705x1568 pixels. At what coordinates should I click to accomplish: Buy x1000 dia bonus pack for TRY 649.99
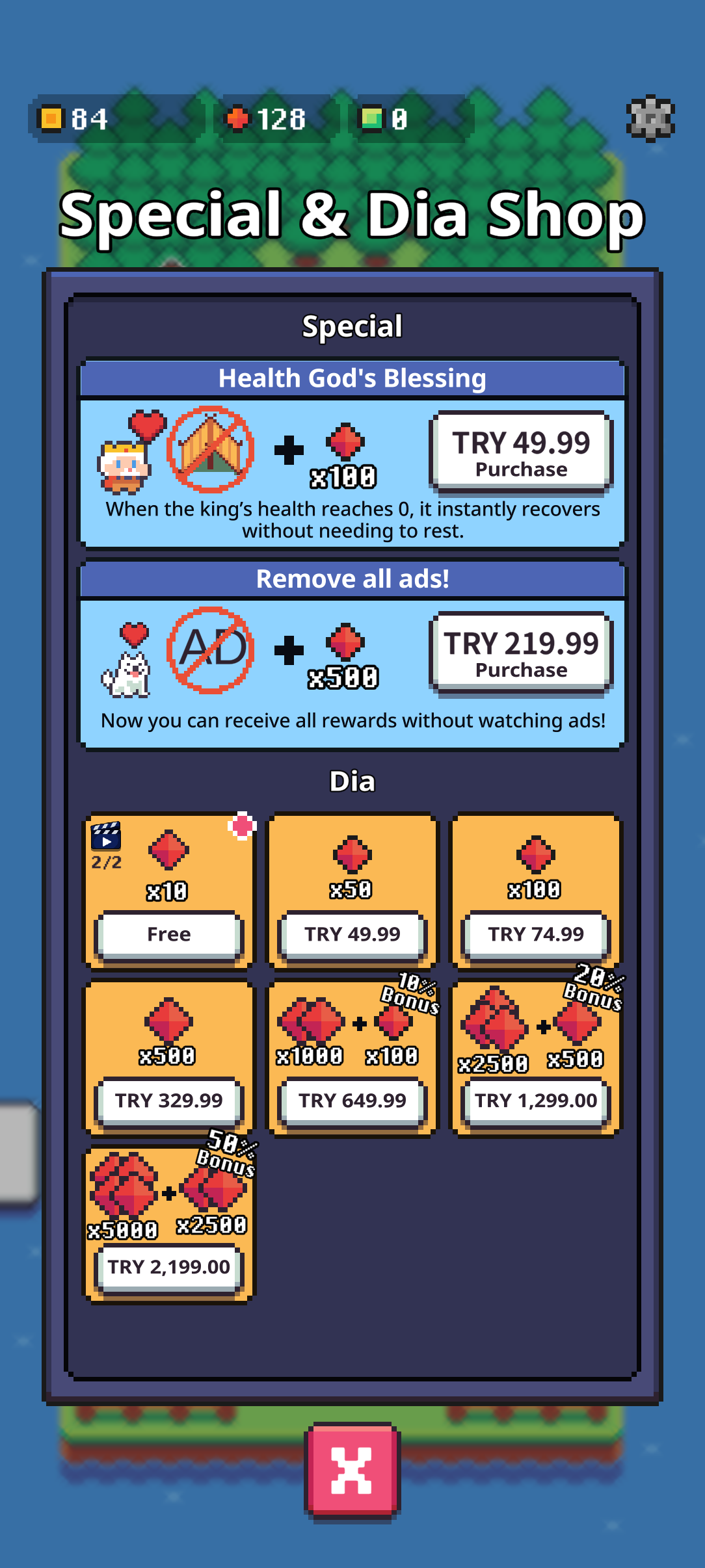[352, 1101]
